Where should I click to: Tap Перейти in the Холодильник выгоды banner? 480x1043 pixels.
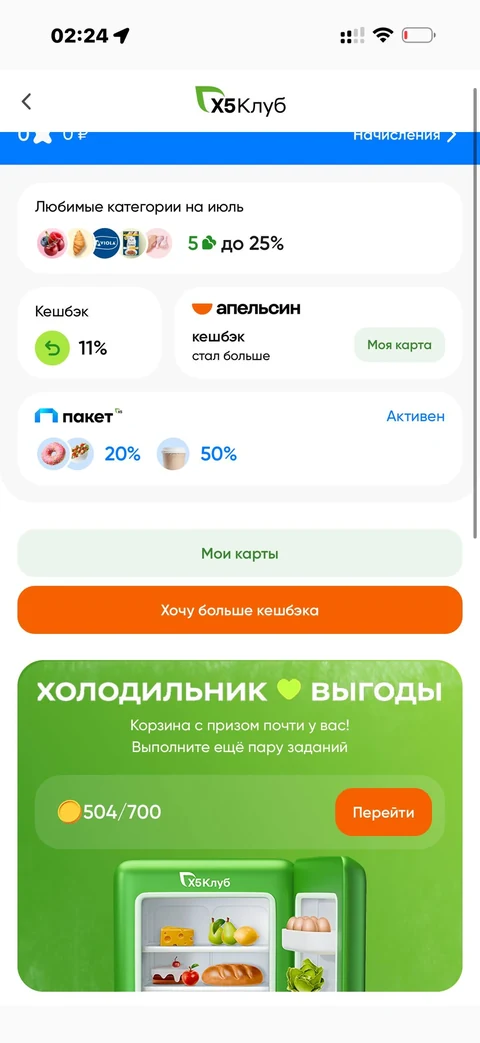coord(384,812)
